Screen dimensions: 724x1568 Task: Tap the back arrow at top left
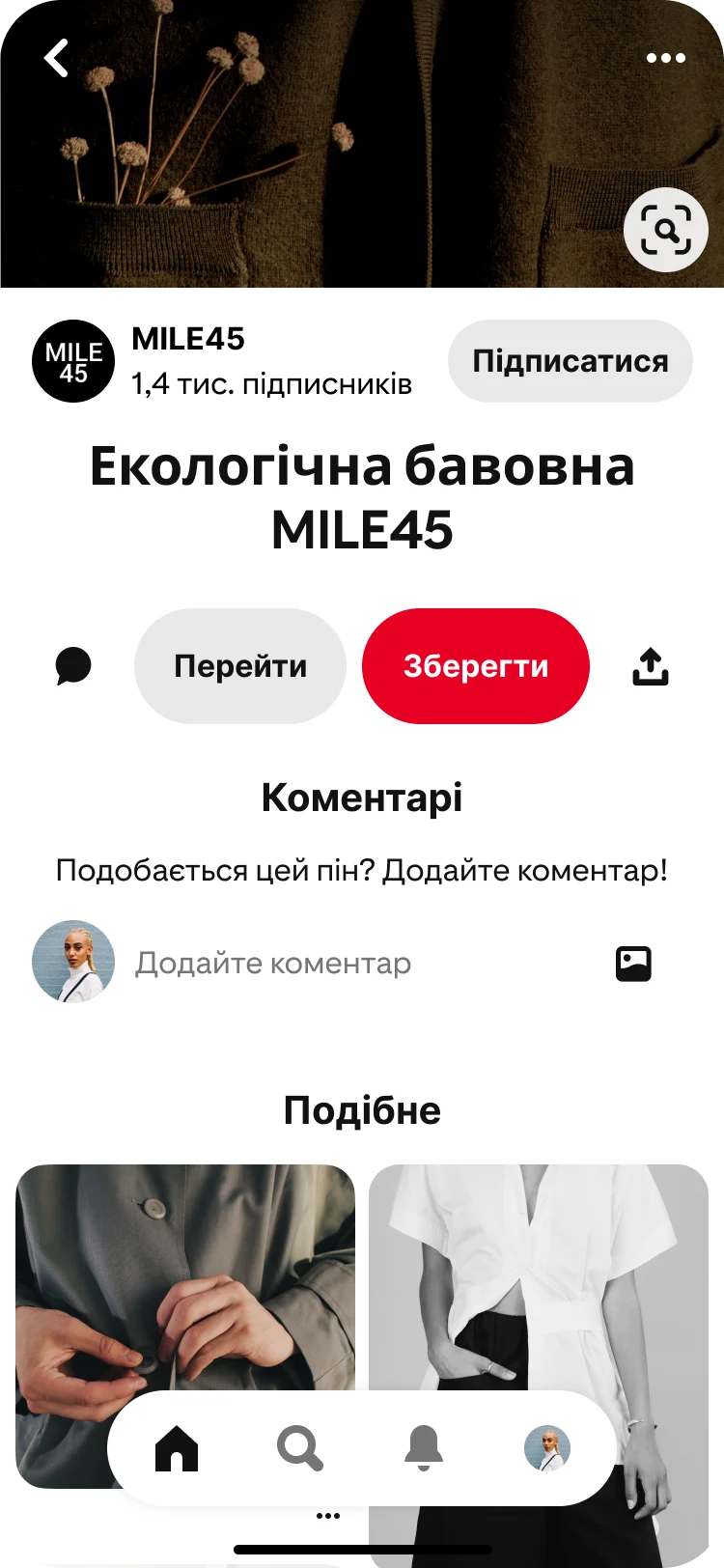[x=55, y=58]
